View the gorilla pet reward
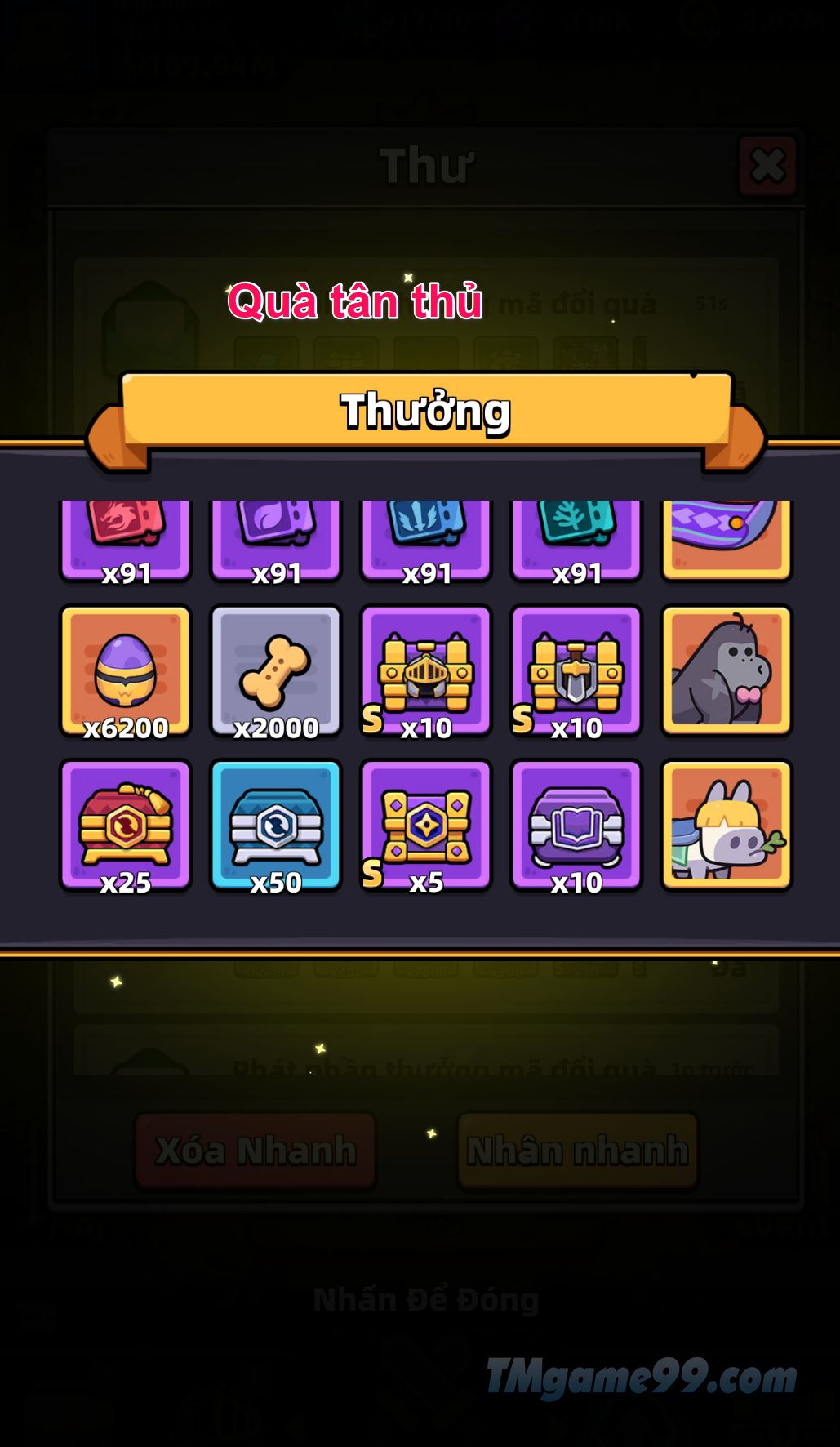The height and width of the screenshot is (1447, 840). [727, 670]
